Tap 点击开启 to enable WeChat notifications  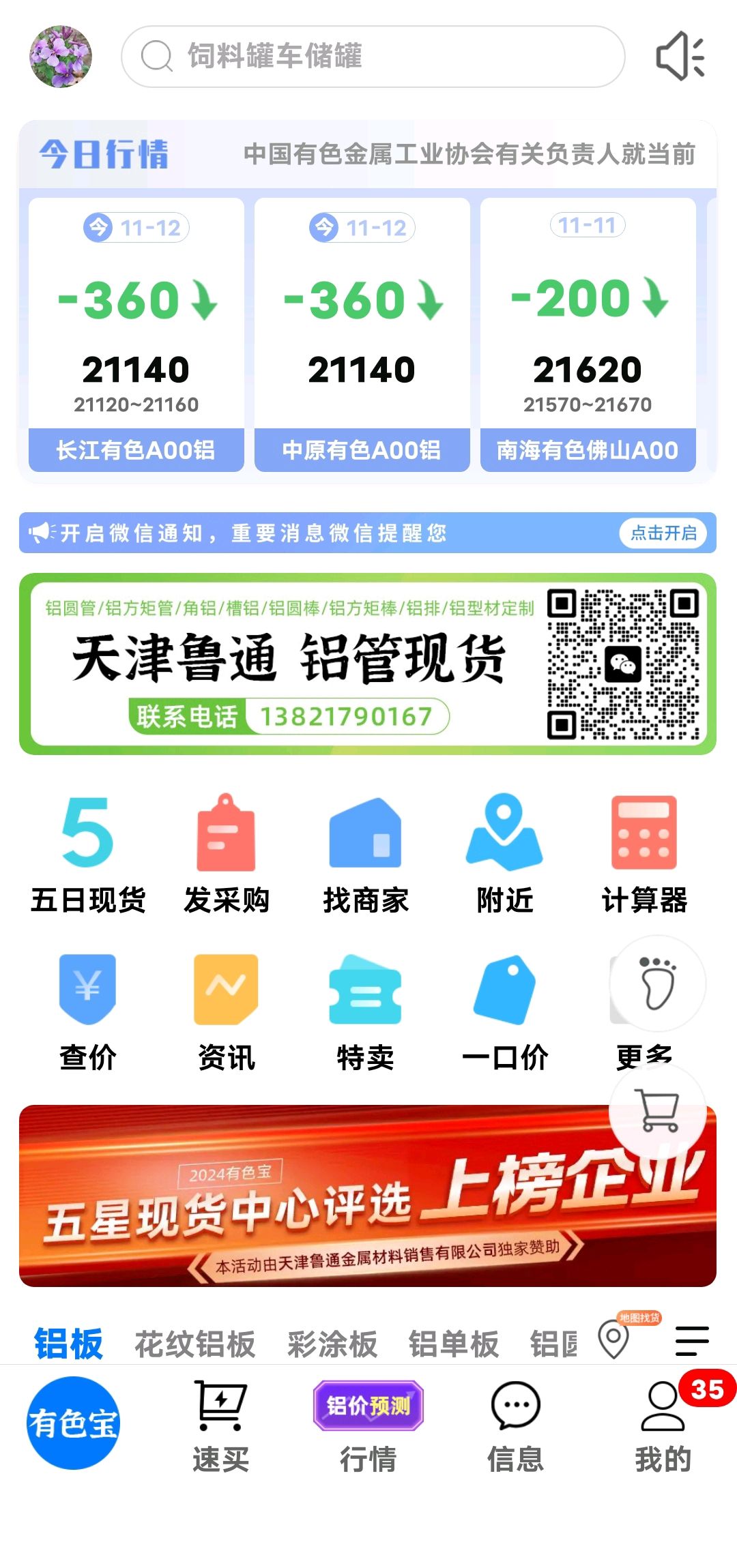pyautogui.click(x=663, y=533)
